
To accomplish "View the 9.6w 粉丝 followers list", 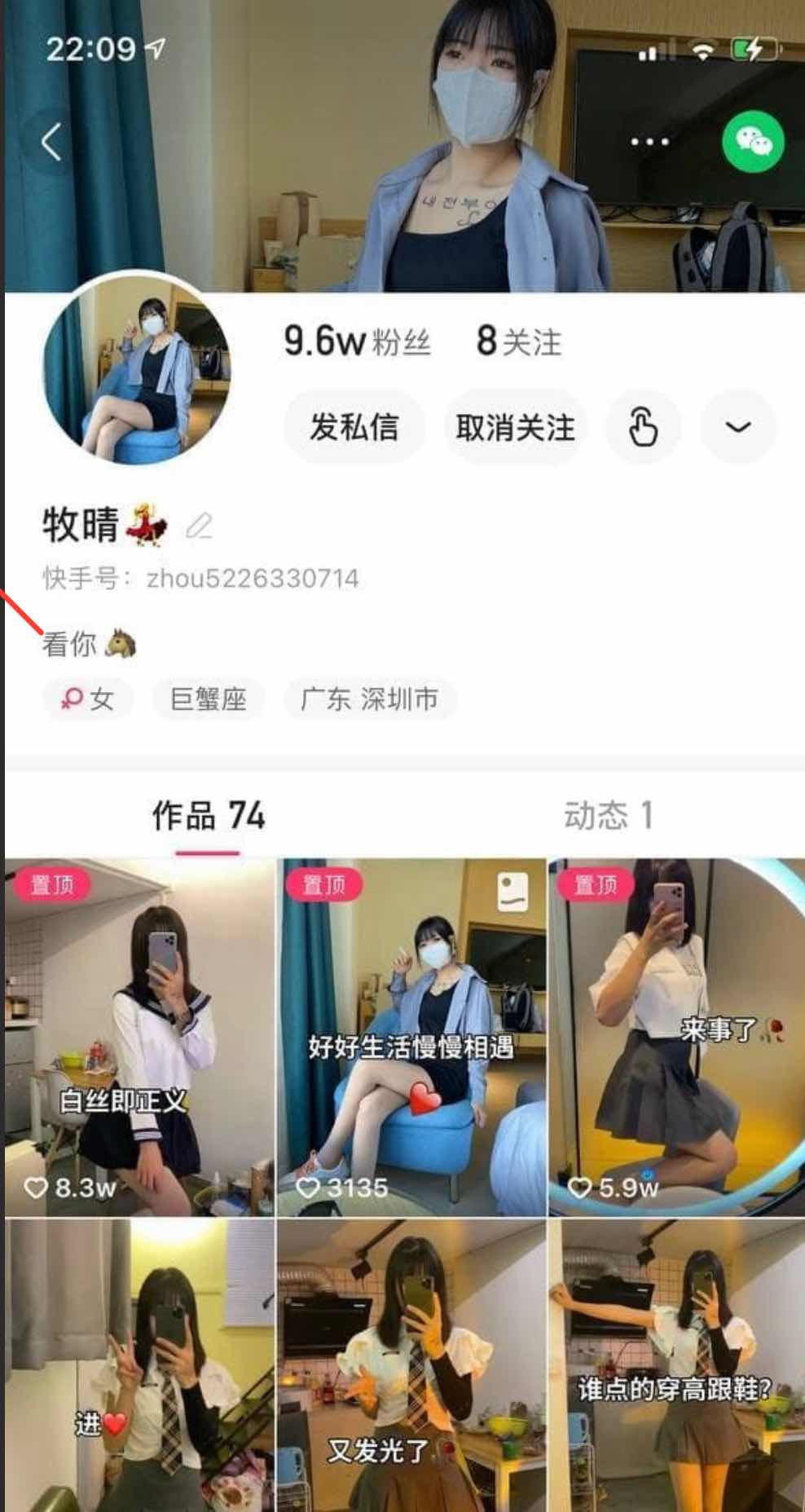I will 357,341.
